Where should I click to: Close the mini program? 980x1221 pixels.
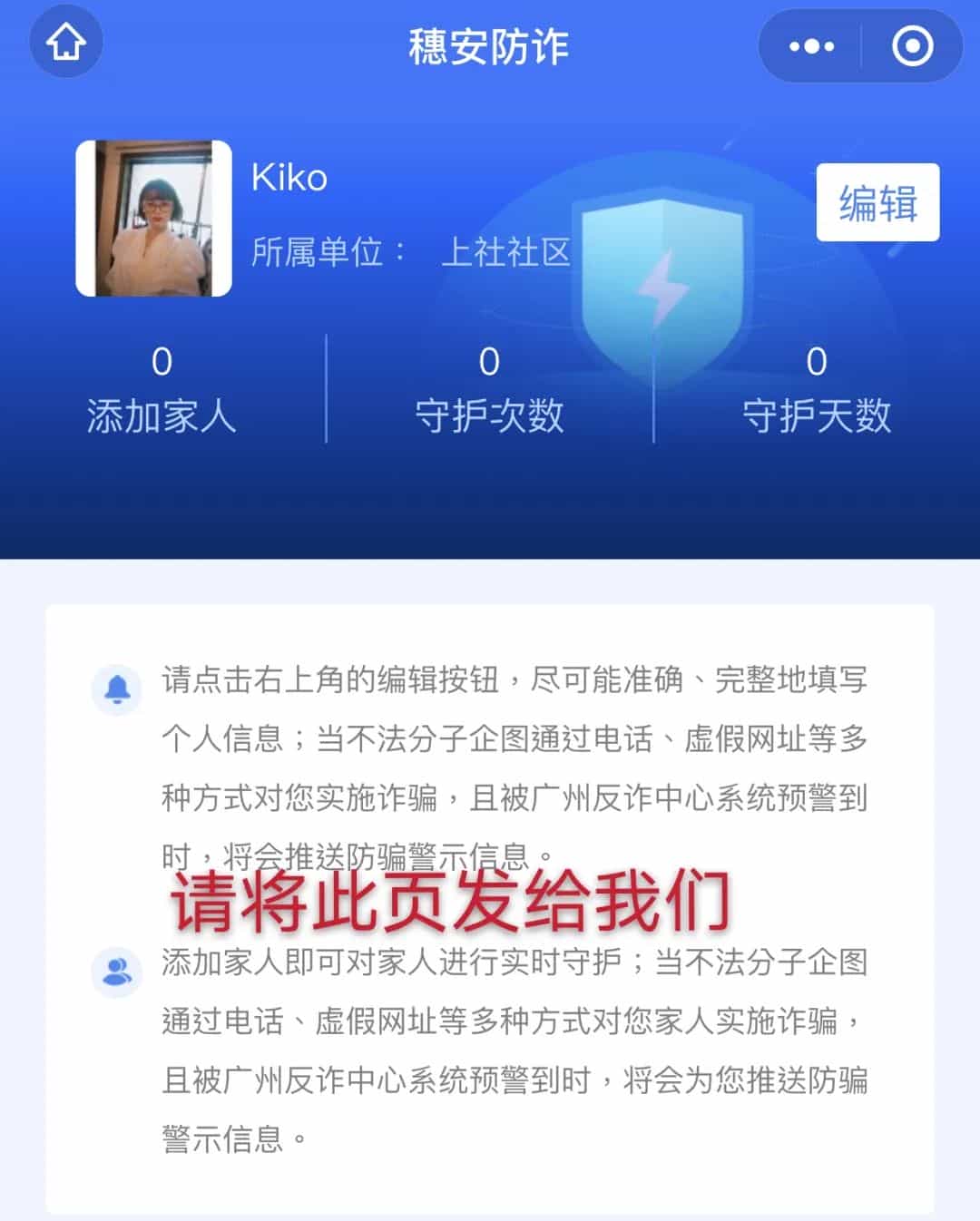912,46
